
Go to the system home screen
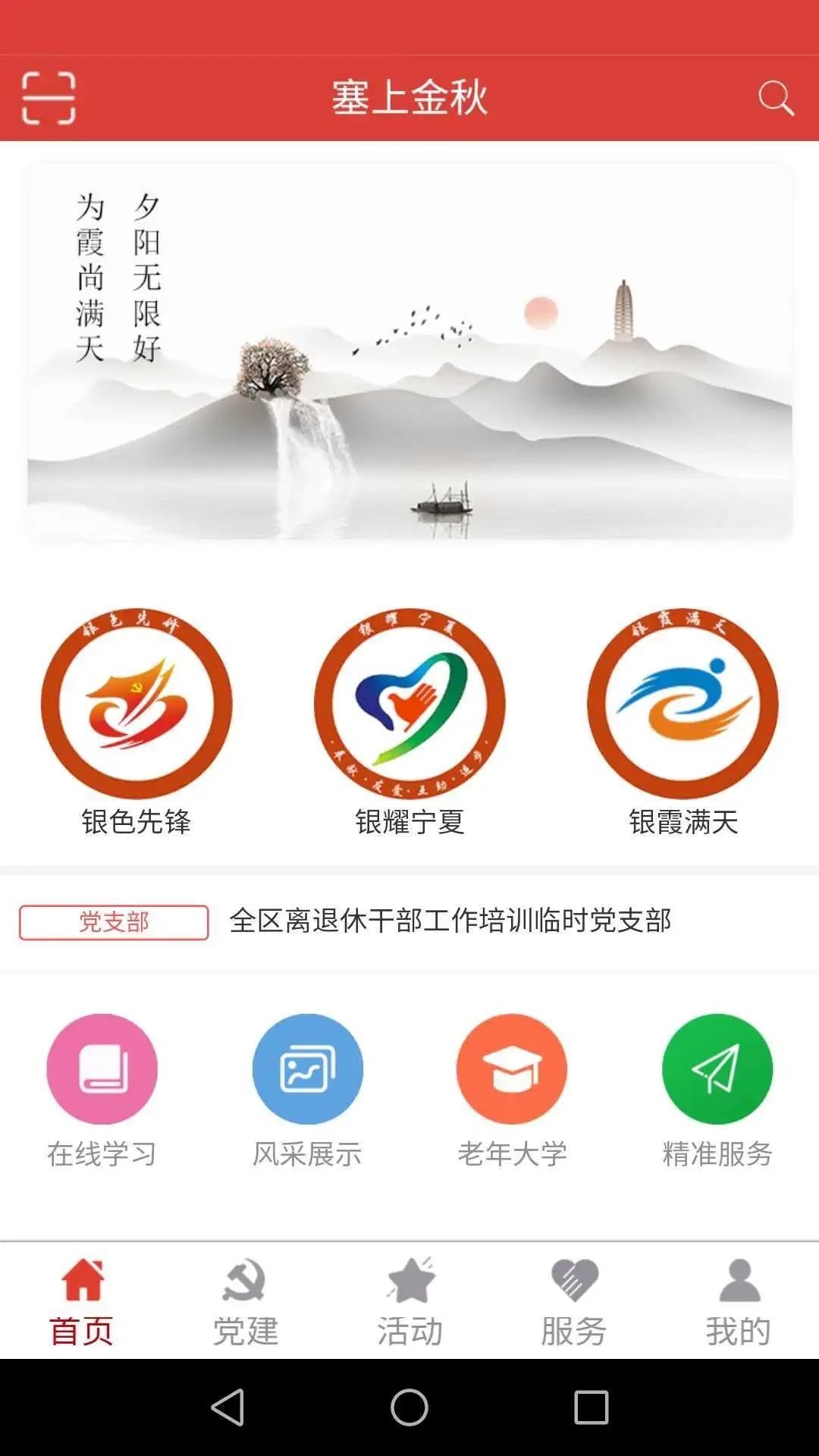click(x=409, y=1407)
